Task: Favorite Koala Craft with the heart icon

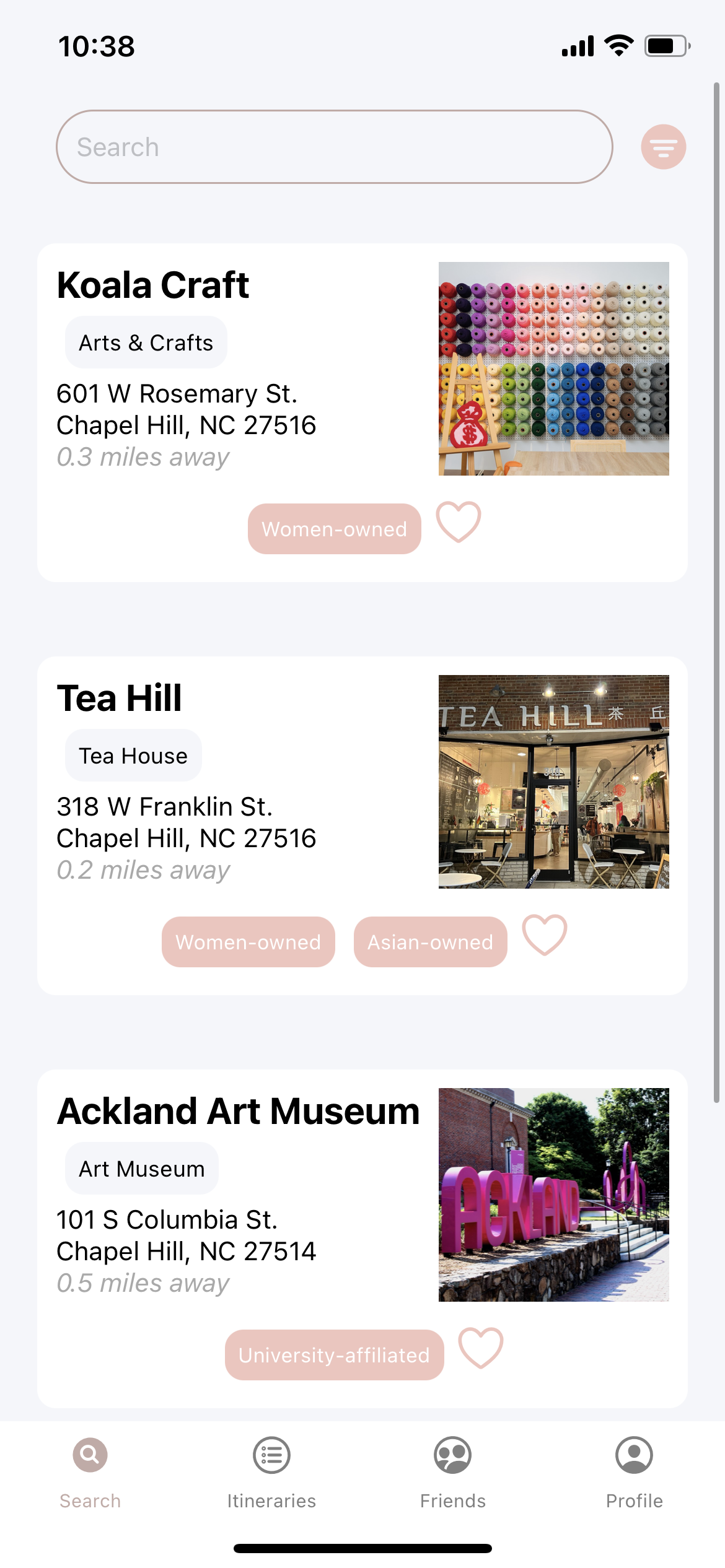Action: point(459,522)
